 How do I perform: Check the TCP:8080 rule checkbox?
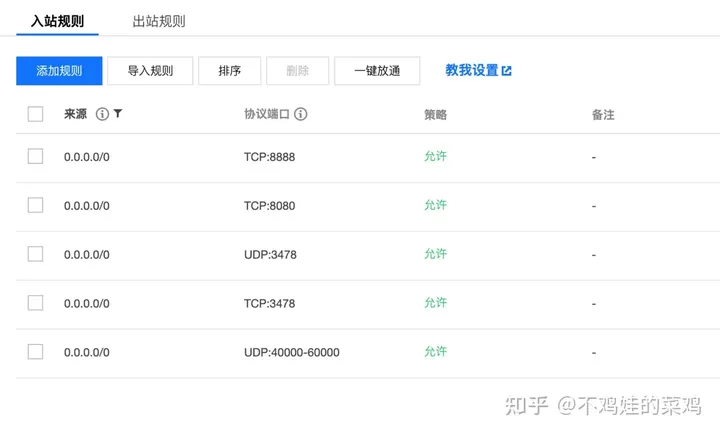click(35, 205)
